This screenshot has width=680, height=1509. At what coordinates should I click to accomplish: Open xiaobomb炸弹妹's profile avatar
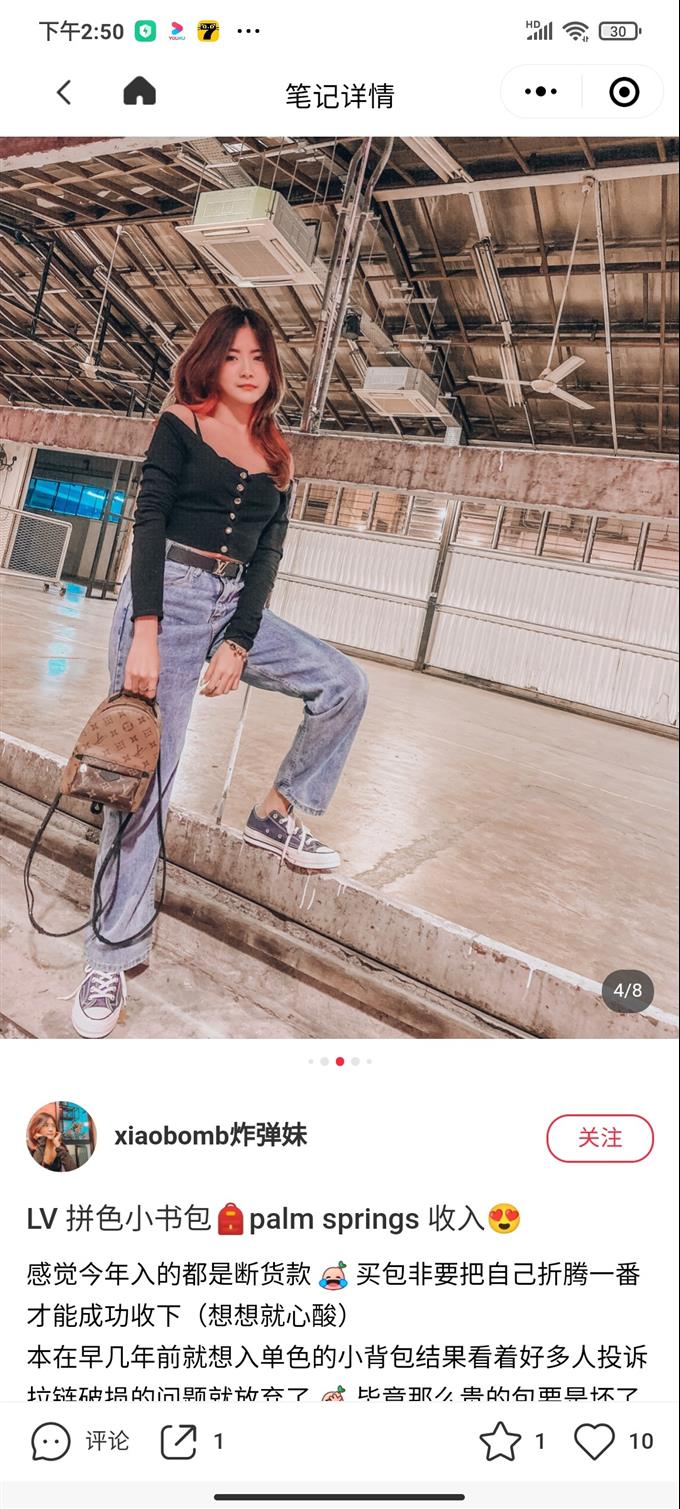pyautogui.click(x=61, y=1136)
